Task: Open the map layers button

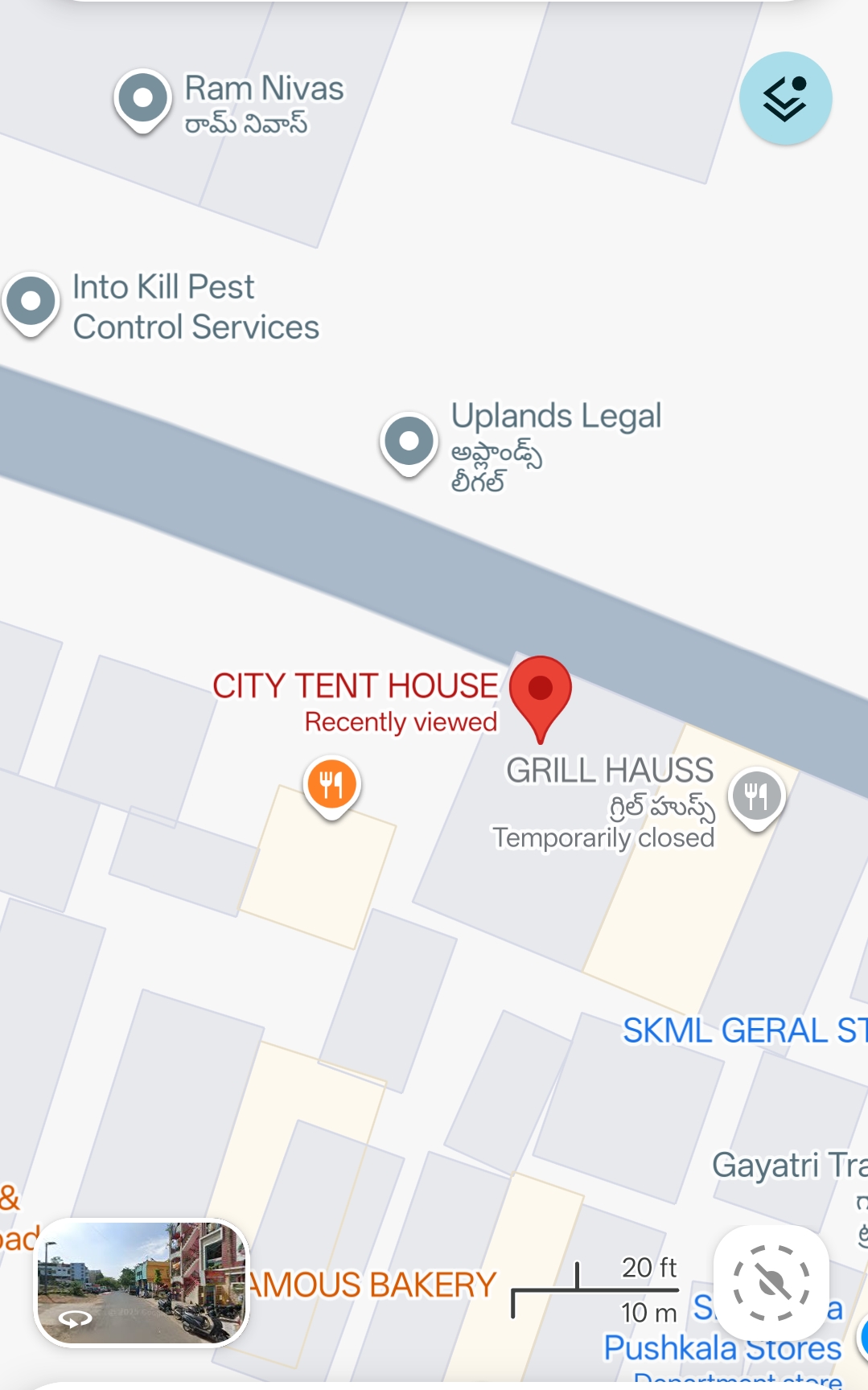Action: [x=785, y=99]
